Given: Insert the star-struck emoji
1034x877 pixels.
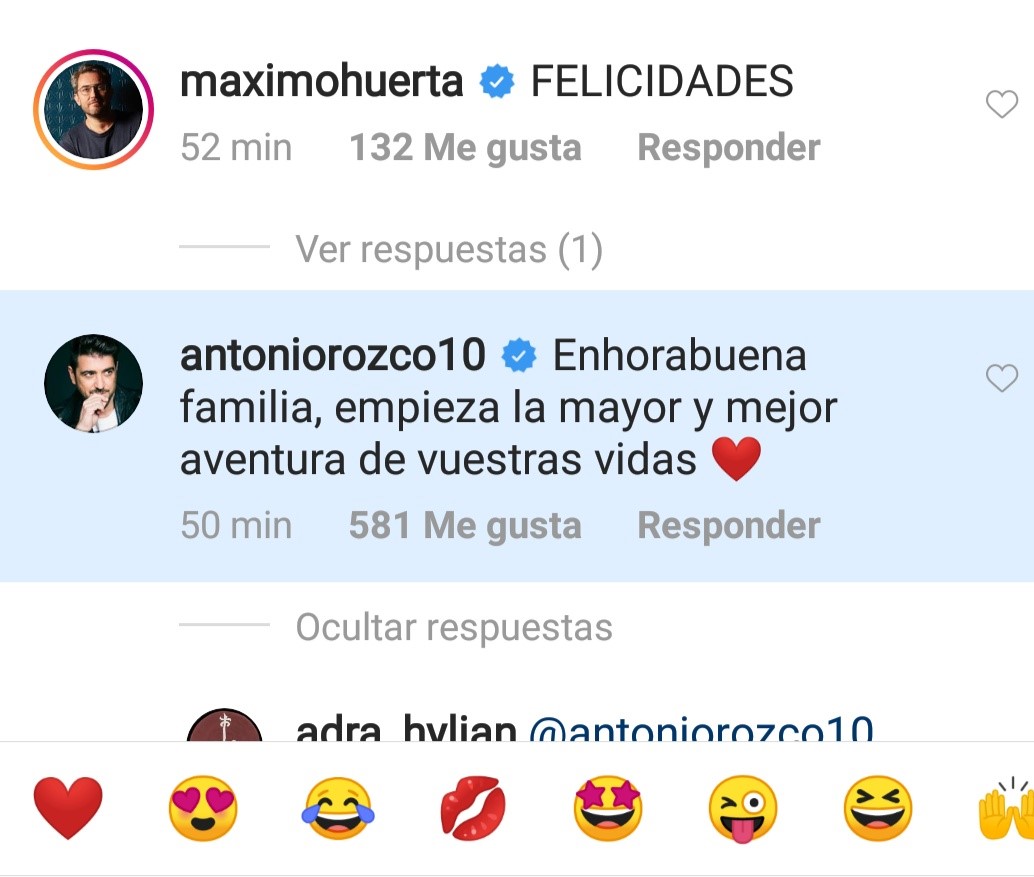Looking at the screenshot, I should [x=608, y=808].
